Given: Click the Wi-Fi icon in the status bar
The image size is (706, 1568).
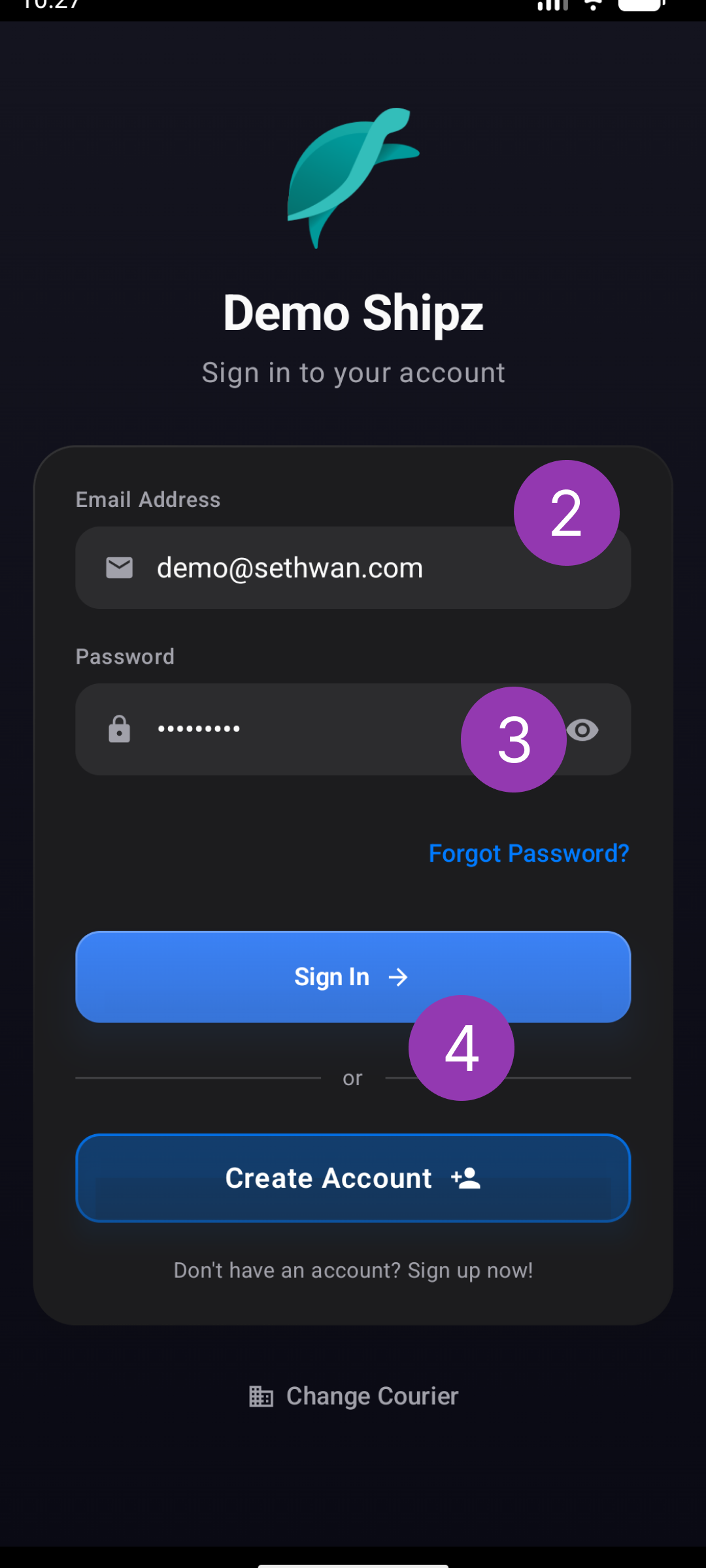Looking at the screenshot, I should pyautogui.click(x=593, y=5).
